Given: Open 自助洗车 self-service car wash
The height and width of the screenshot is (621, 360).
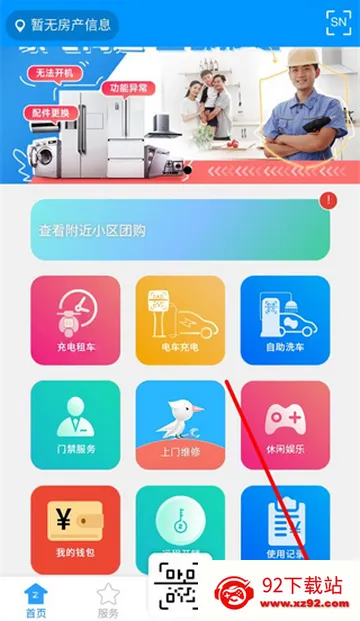Looking at the screenshot, I should [x=285, y=320].
